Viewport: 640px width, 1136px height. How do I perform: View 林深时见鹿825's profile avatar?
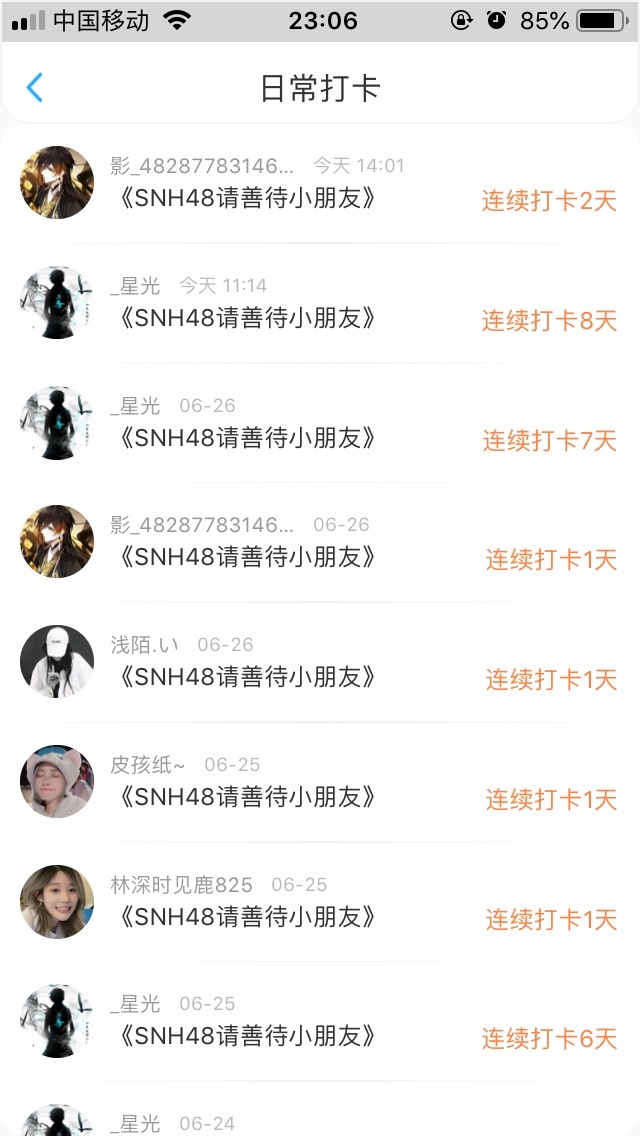57,901
